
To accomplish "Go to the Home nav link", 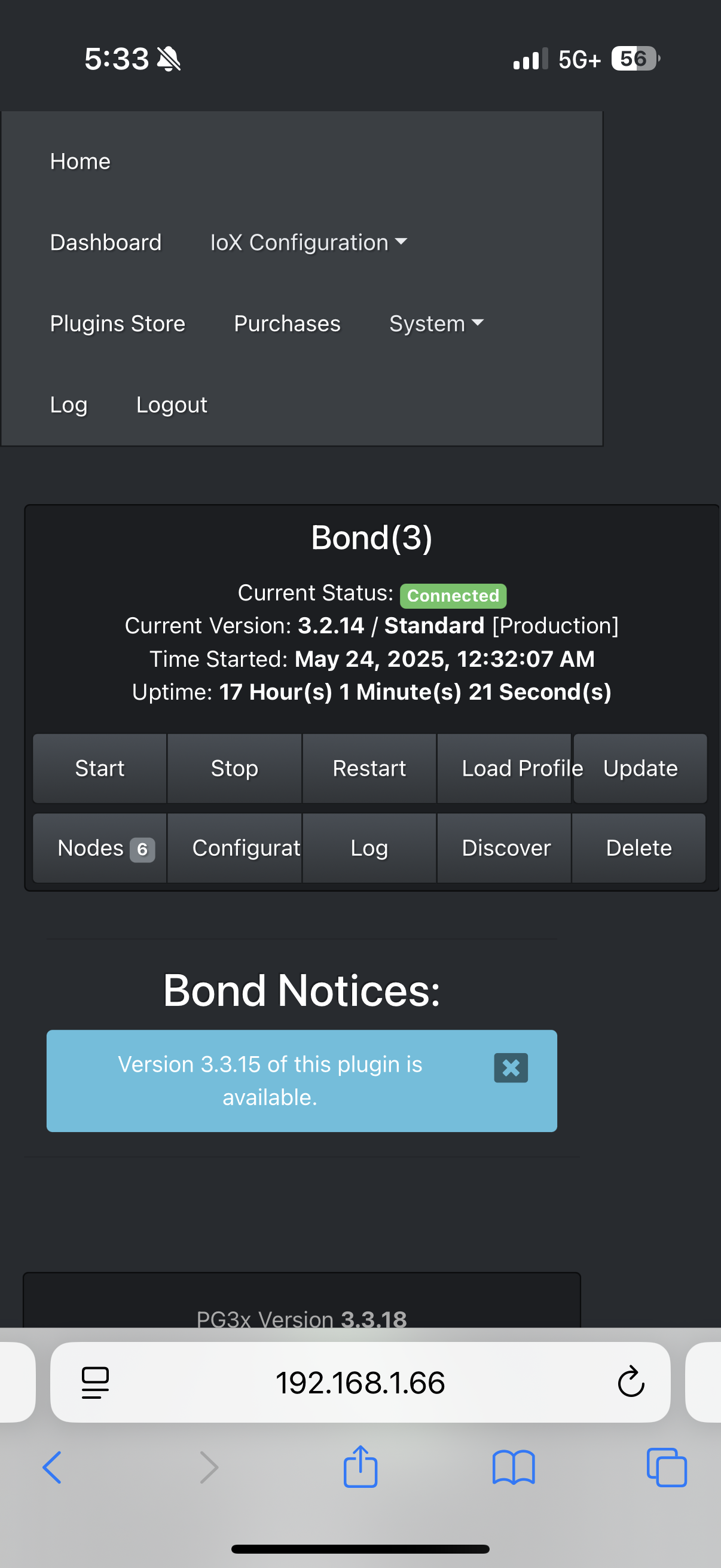I will [80, 161].
